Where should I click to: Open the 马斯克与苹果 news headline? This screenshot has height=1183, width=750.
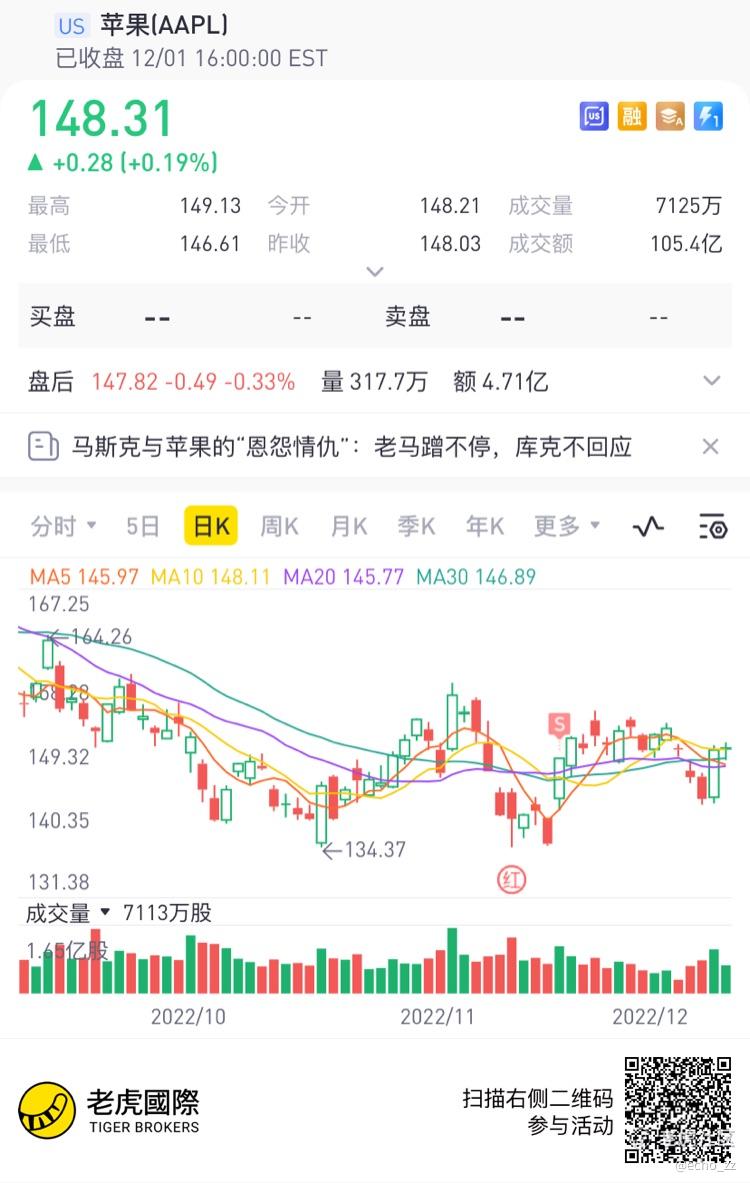coord(350,447)
